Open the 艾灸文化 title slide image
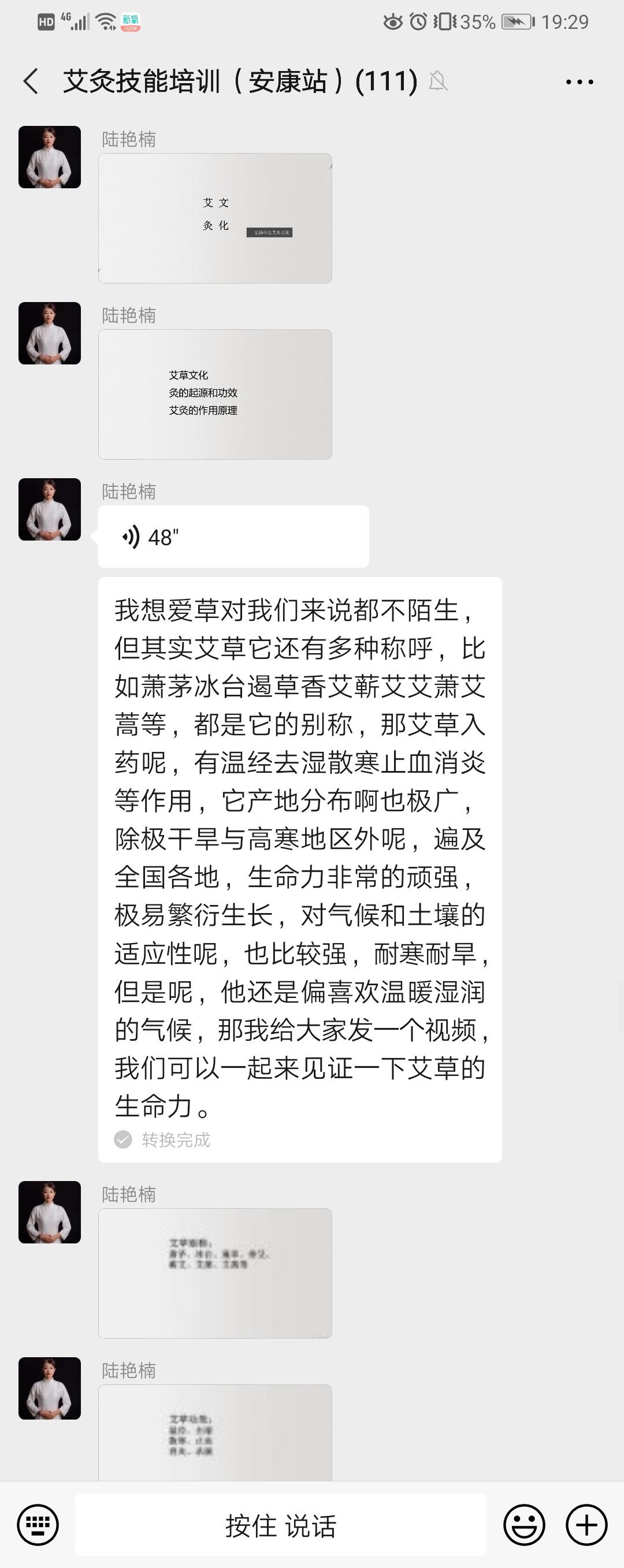624x1568 pixels. 215,218
